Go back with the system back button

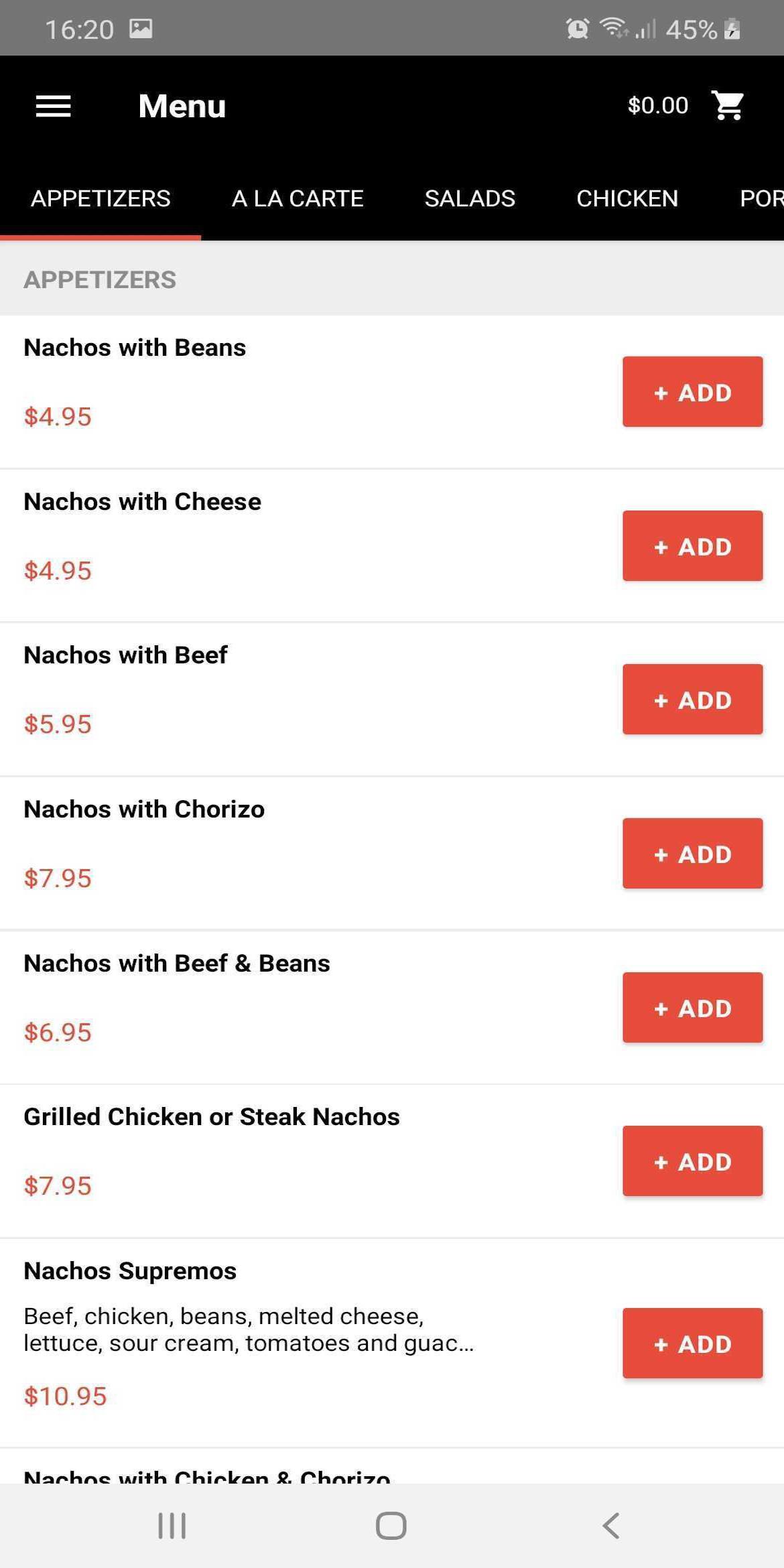click(610, 1526)
